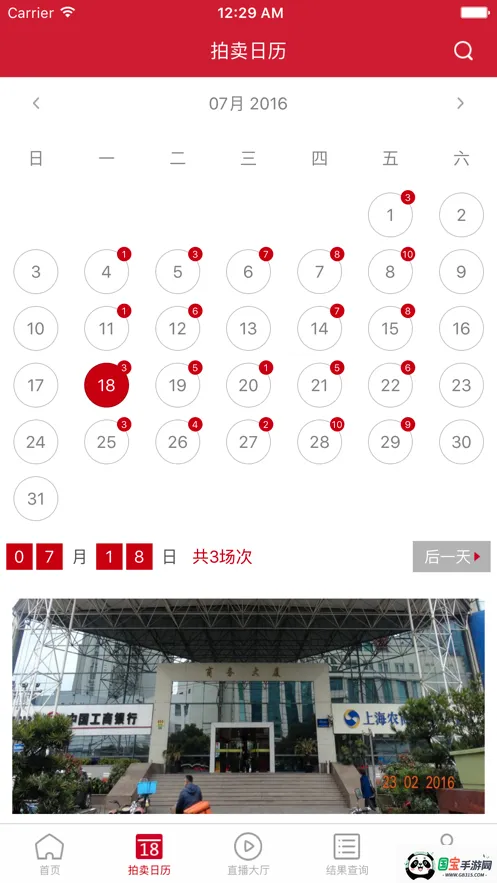Select the 拍卖日历 tab
Viewport: 497px width, 883px height.
coord(149,854)
